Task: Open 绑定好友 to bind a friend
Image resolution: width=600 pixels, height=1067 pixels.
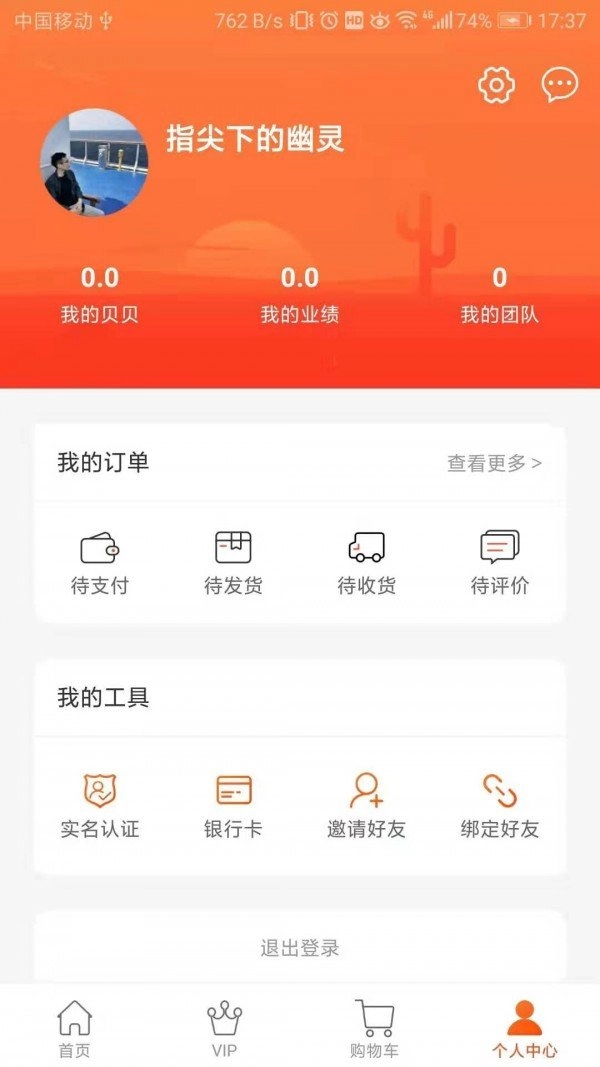Action: (500, 806)
